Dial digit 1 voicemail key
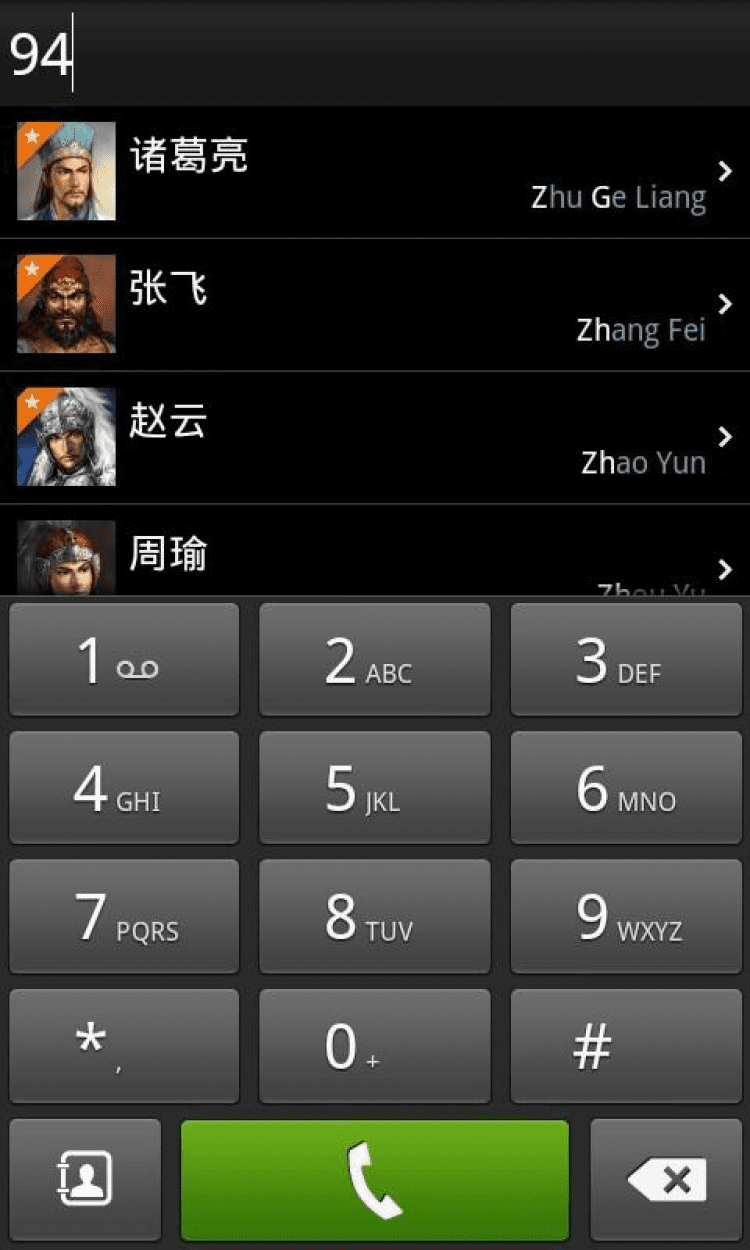The height and width of the screenshot is (1250, 750). pyautogui.click(x=124, y=660)
